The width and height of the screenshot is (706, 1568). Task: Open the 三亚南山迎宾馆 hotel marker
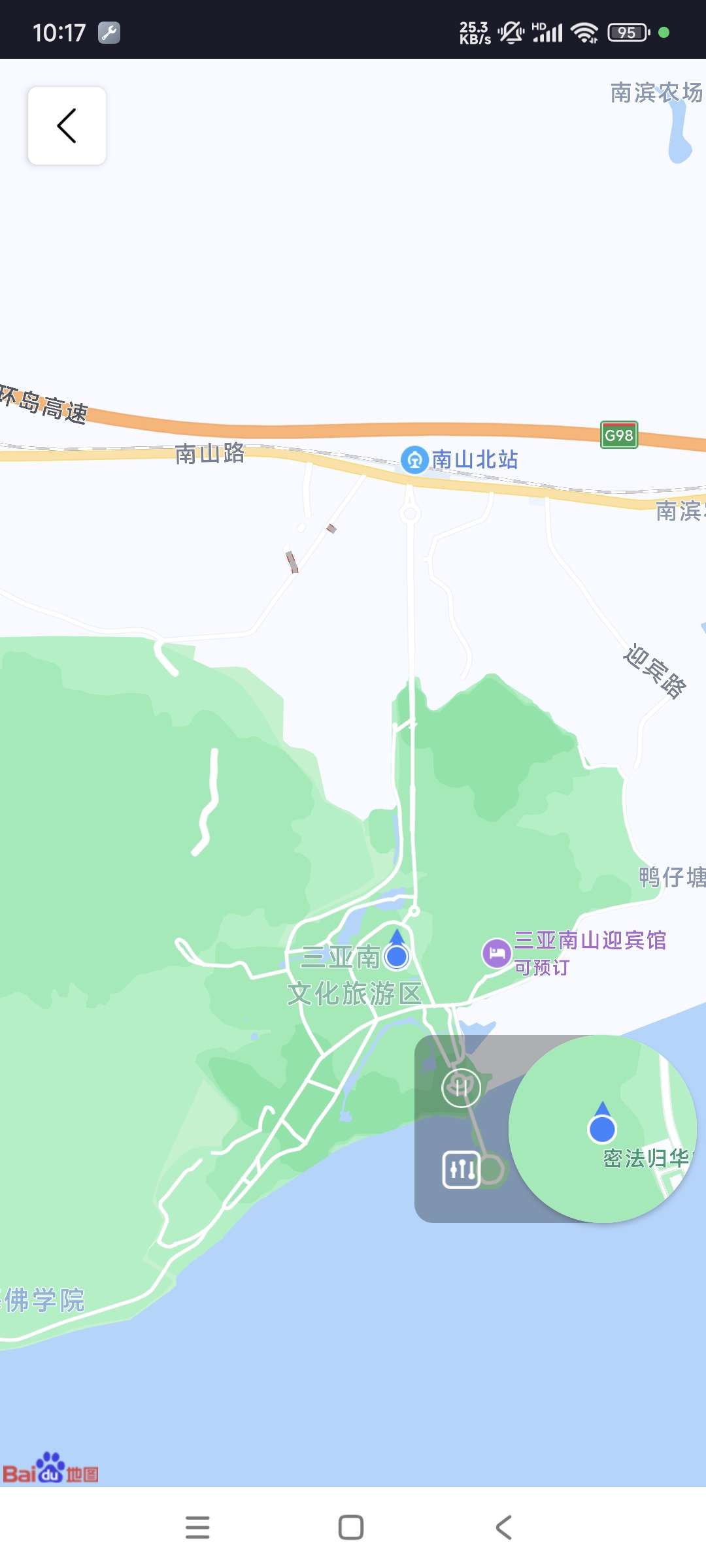coord(497,953)
